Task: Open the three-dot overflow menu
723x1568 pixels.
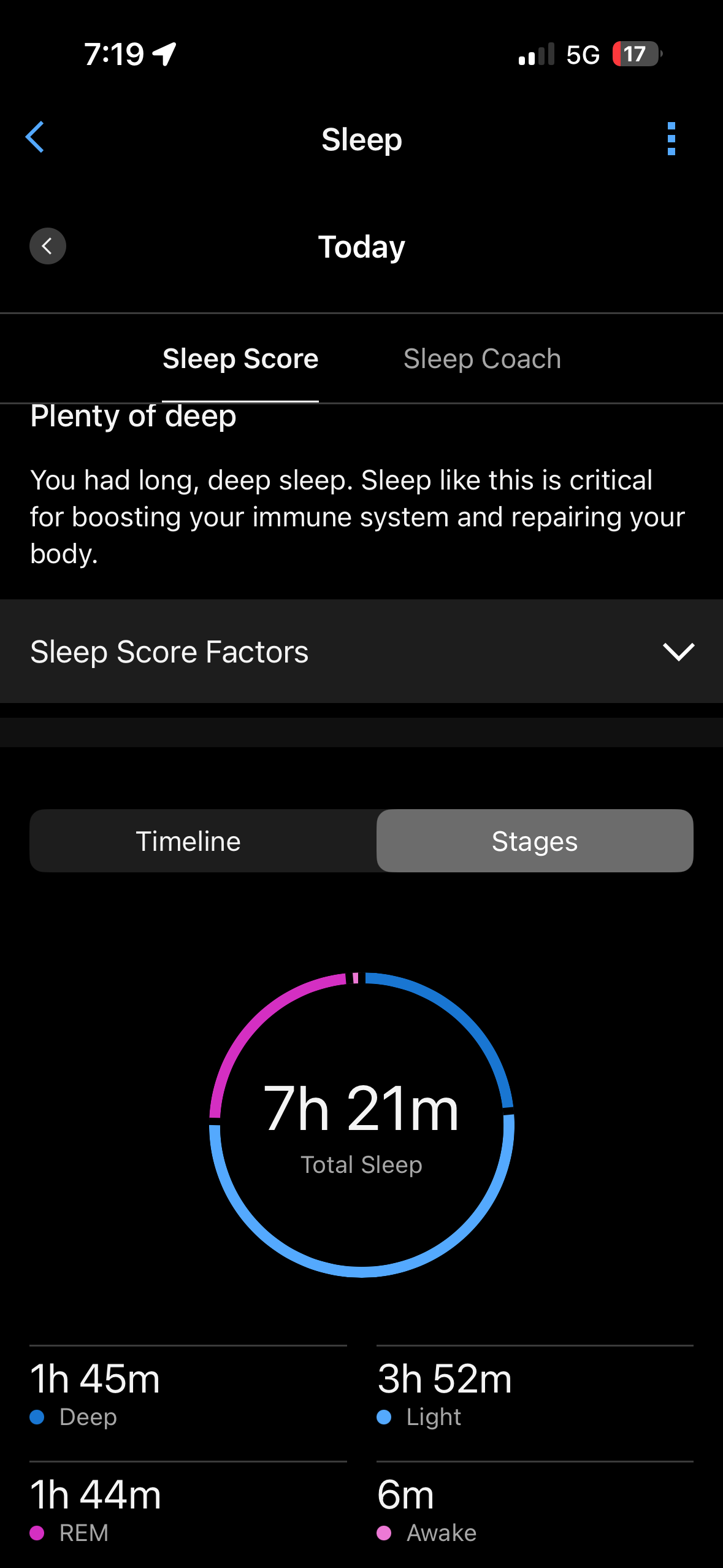Action: pyautogui.click(x=671, y=139)
